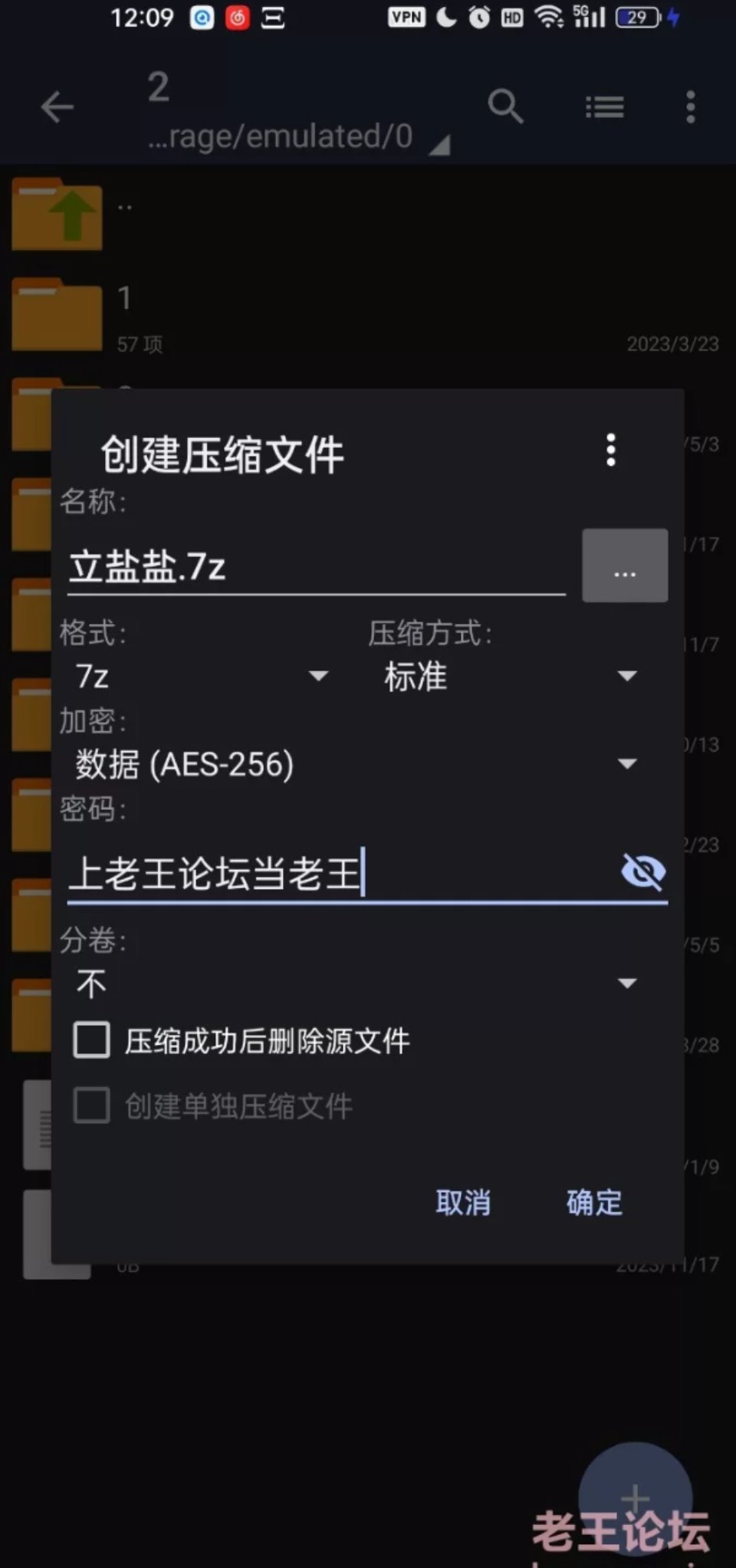Viewport: 736px width, 1568px height.
Task: Confirm archive creation with 确定
Action: (594, 1202)
